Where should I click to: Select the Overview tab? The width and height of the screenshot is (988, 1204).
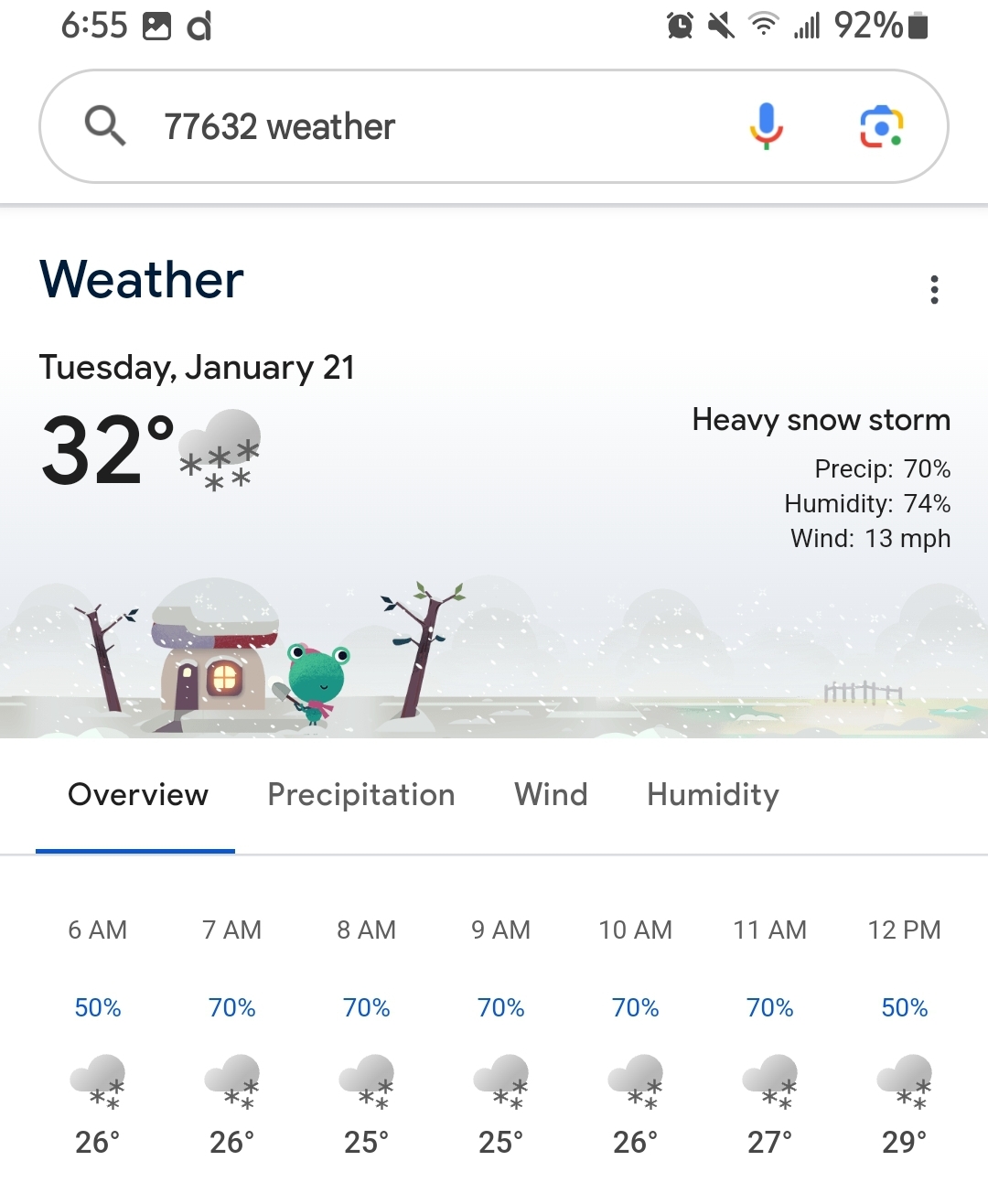(x=138, y=794)
